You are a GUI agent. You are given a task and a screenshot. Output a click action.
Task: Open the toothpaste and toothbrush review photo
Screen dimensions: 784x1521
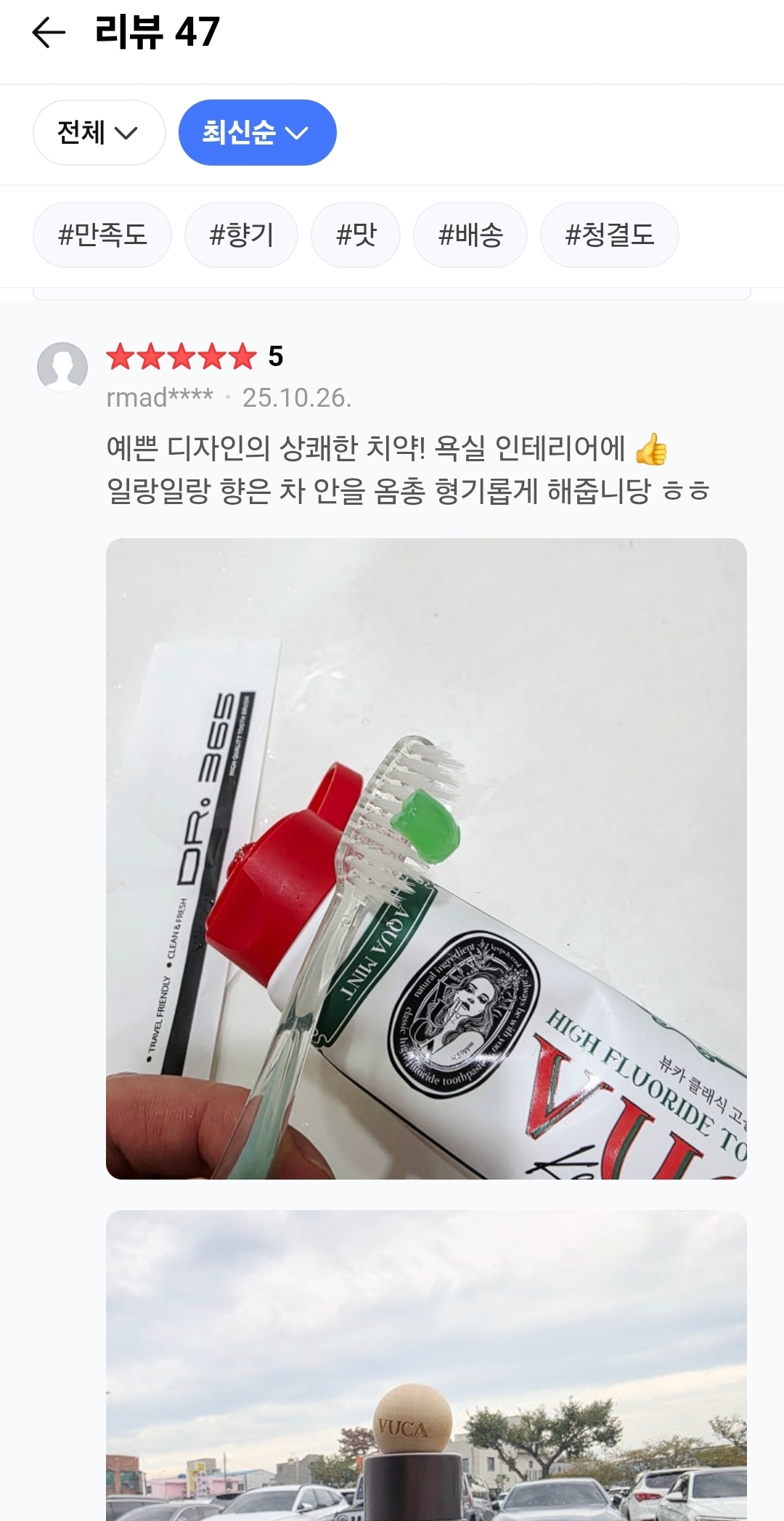426,859
